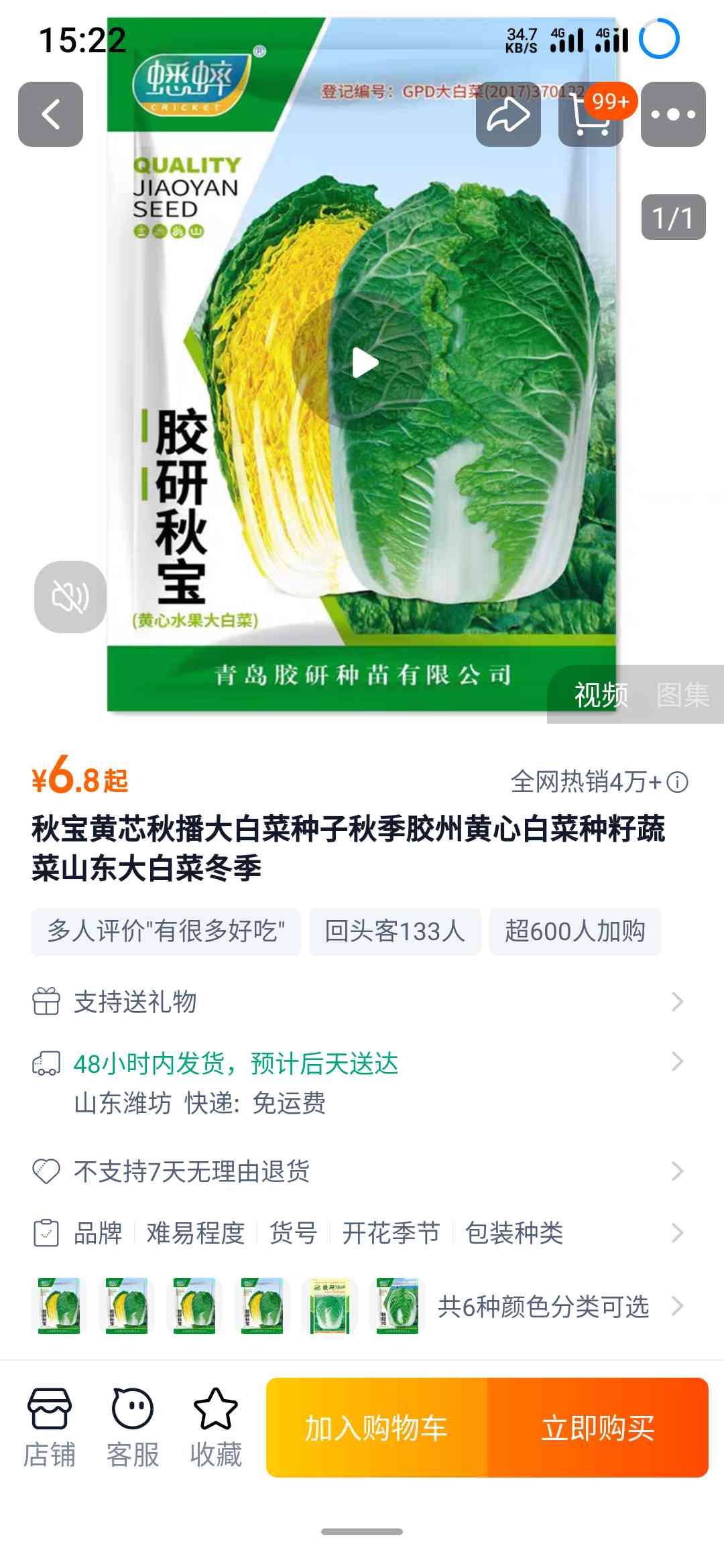Share this cabbage seed product

click(x=507, y=115)
